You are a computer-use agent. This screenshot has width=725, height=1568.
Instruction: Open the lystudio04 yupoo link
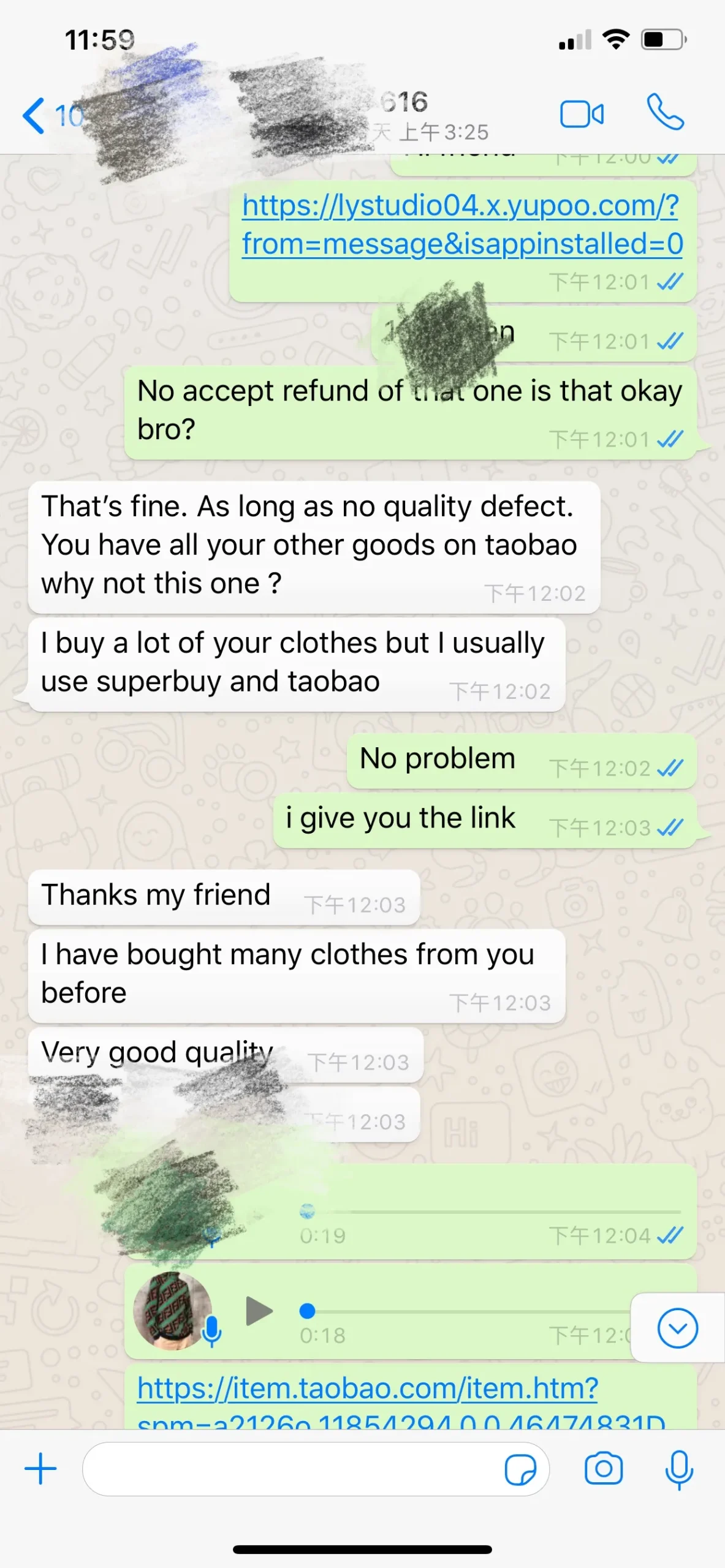pos(461,224)
